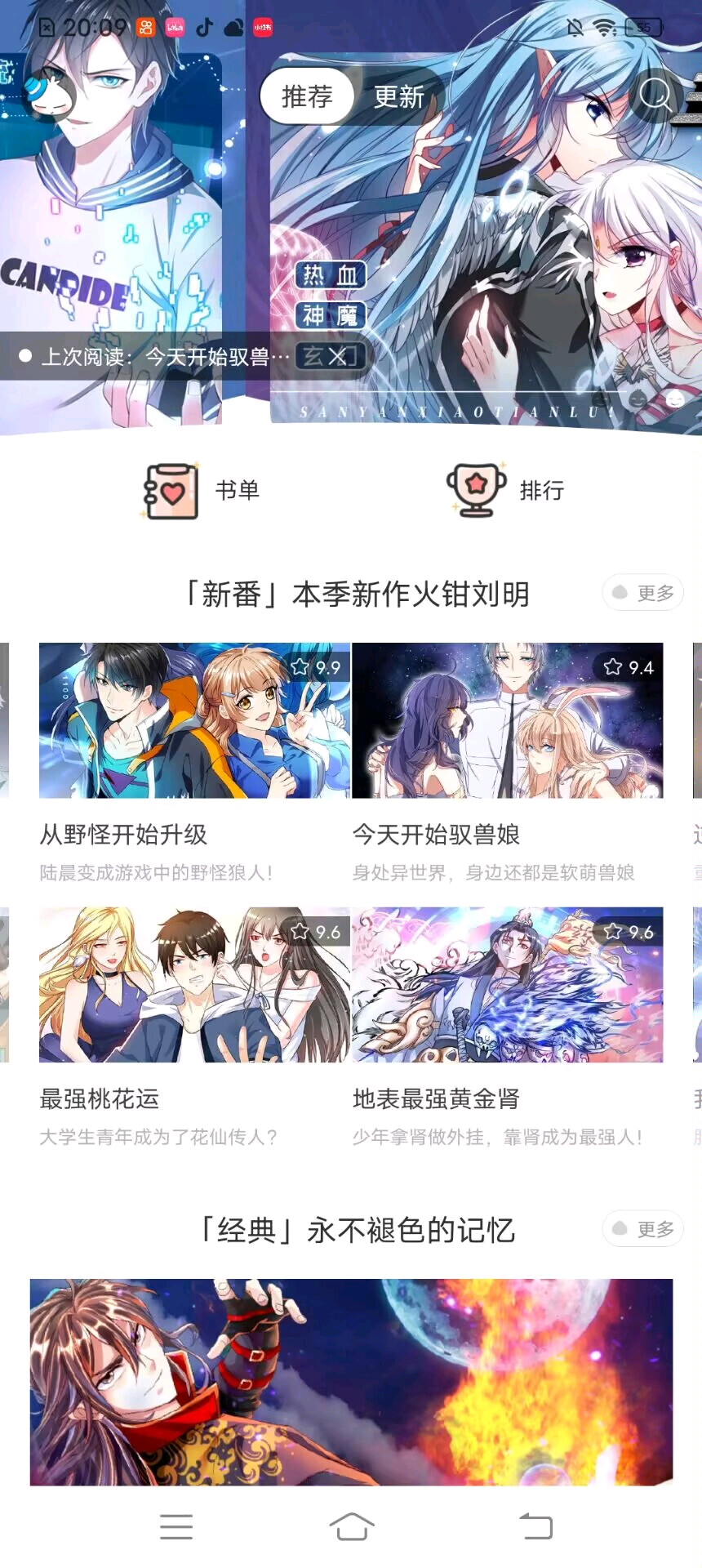
Task: Switch to the 推荐 tab
Action: (x=307, y=96)
